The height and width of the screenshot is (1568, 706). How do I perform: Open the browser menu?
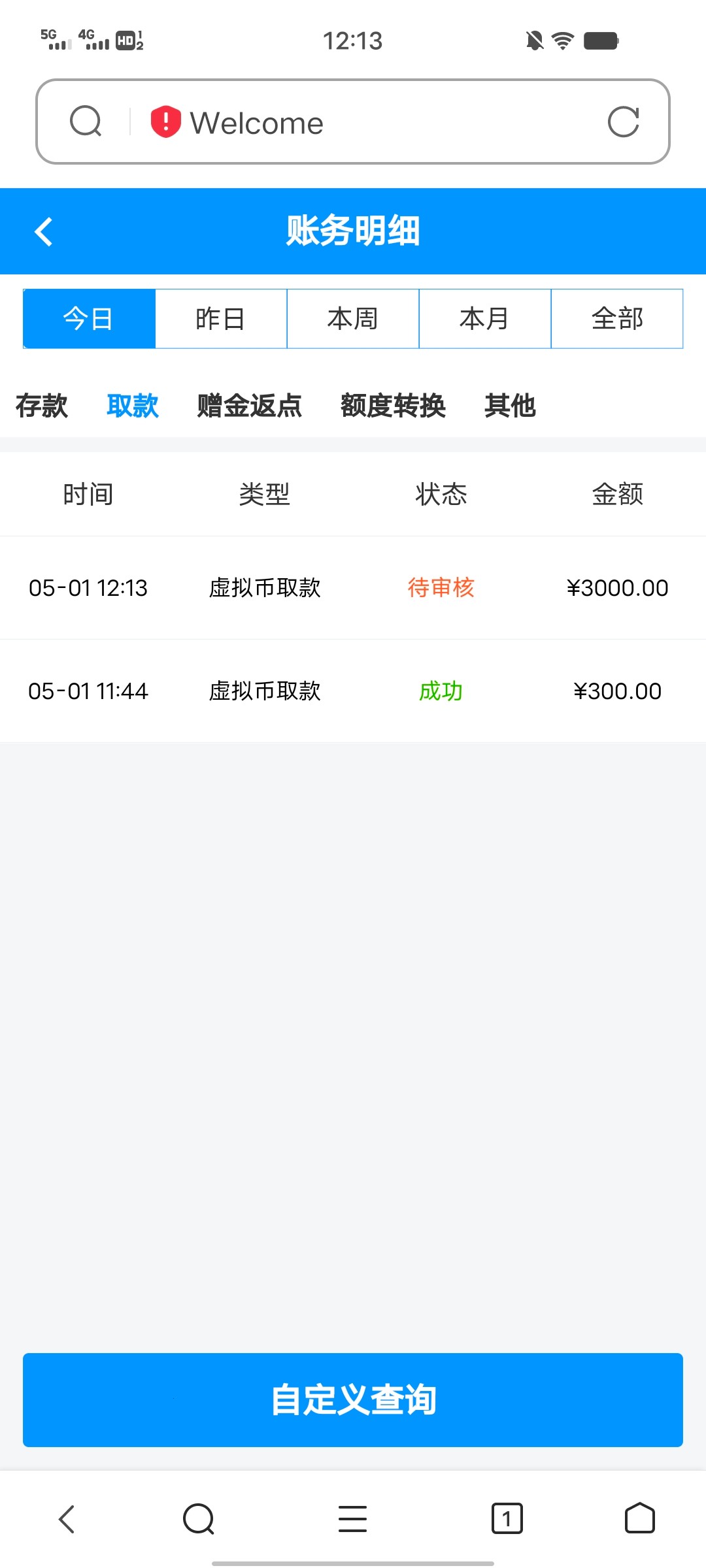352,1518
